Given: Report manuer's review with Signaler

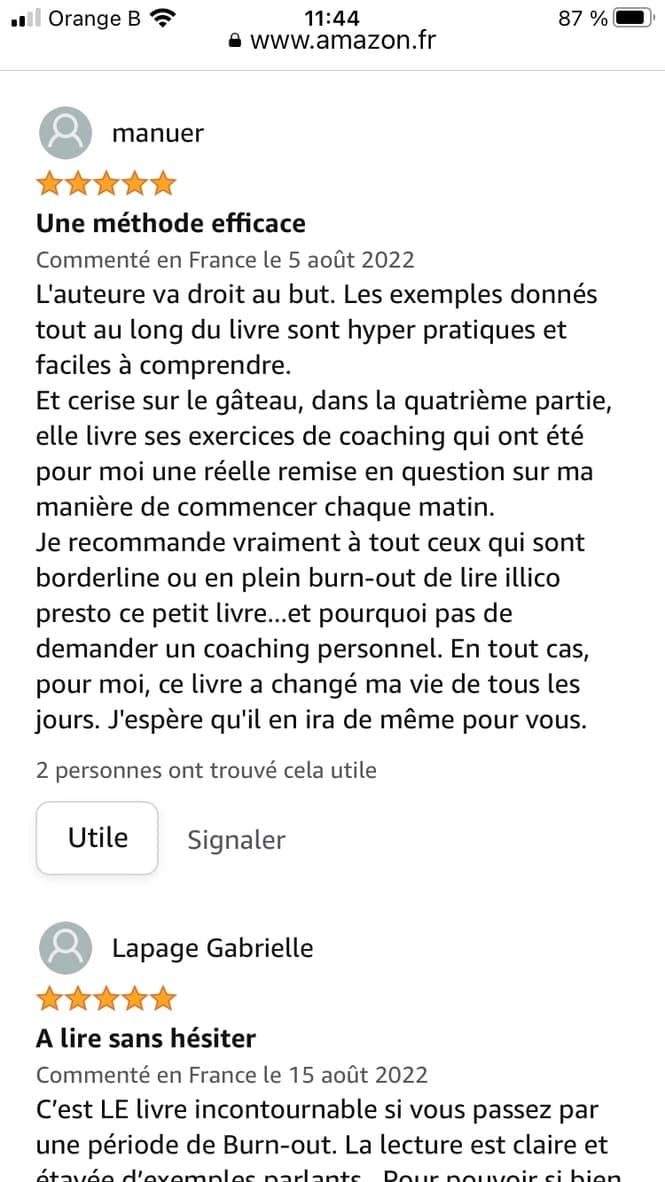Looking at the screenshot, I should pyautogui.click(x=236, y=840).
